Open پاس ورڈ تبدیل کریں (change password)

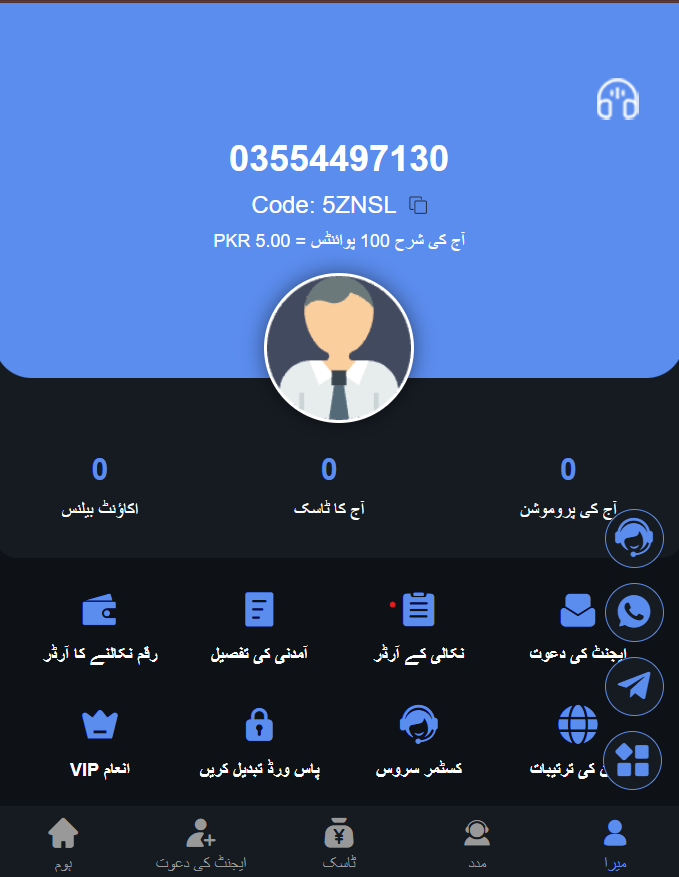tap(259, 741)
